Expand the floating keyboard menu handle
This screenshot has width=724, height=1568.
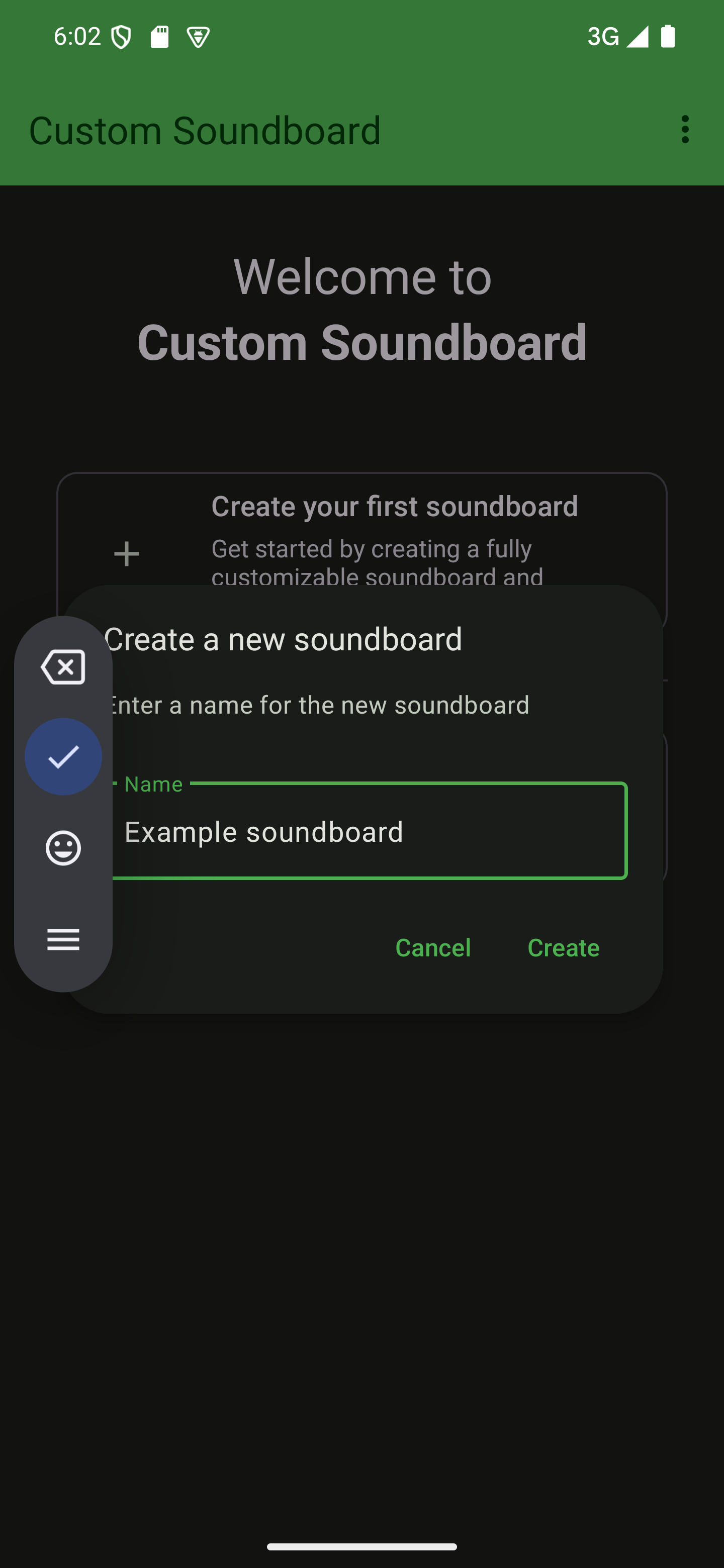pyautogui.click(x=63, y=939)
